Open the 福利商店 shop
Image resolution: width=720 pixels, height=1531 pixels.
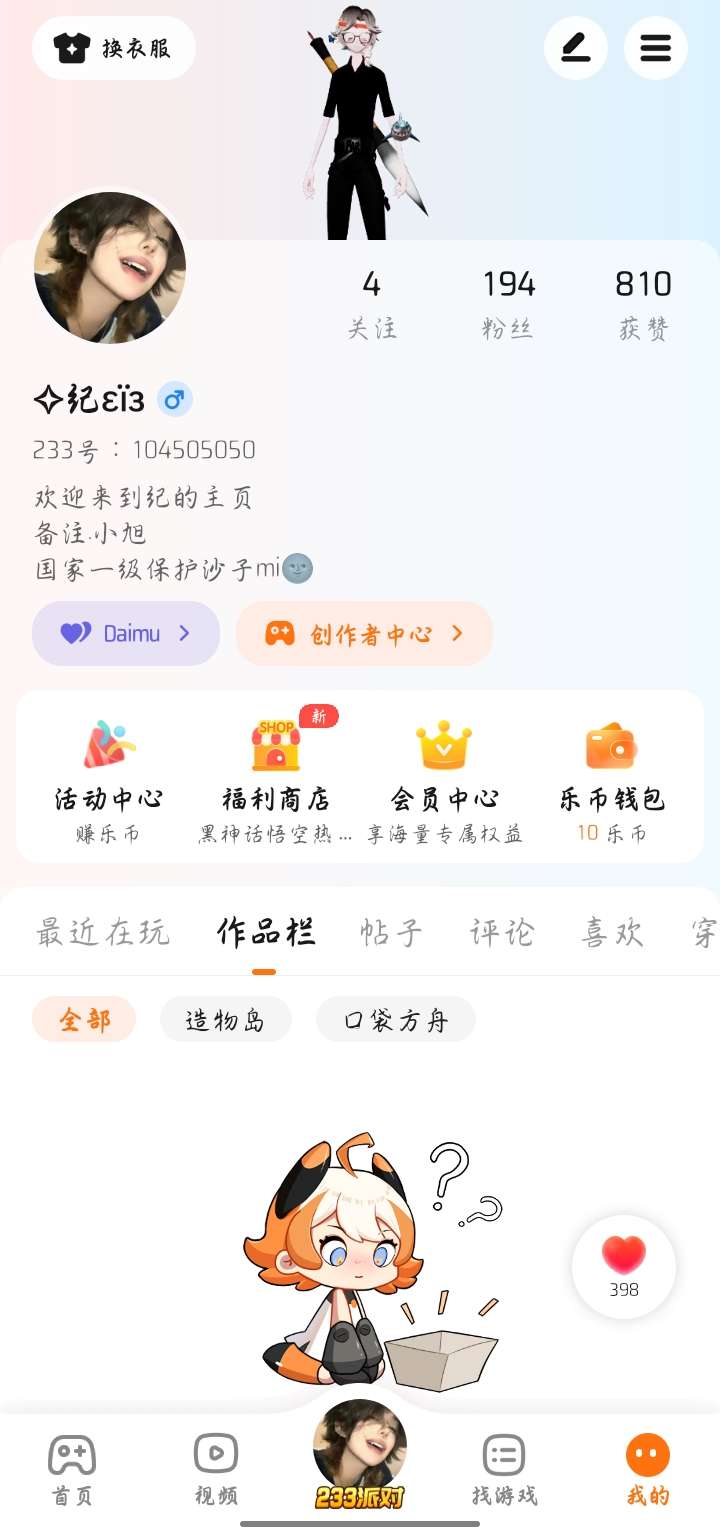tap(275, 775)
